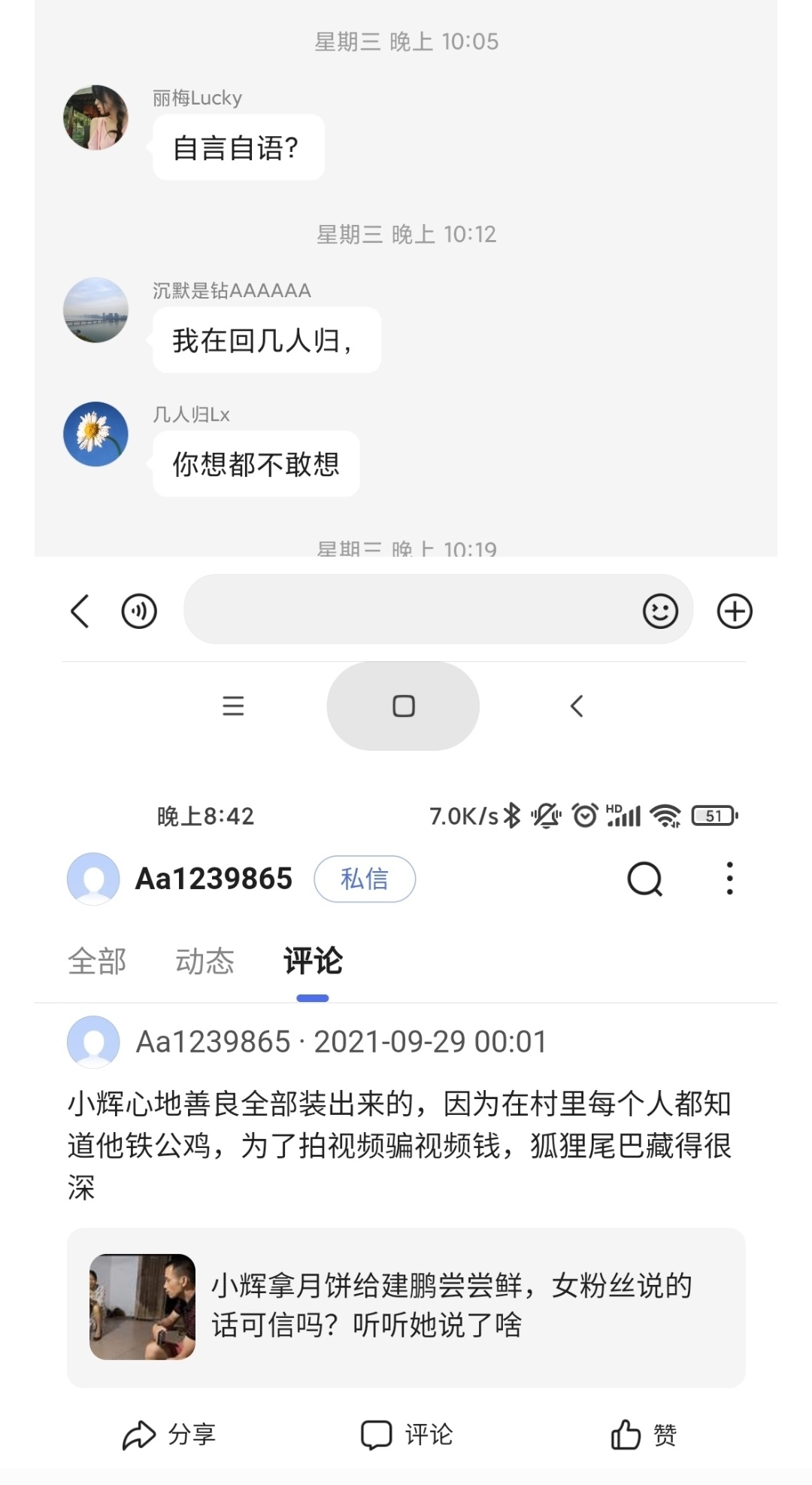
Task: Open the more options three-dot menu
Action: click(x=728, y=879)
